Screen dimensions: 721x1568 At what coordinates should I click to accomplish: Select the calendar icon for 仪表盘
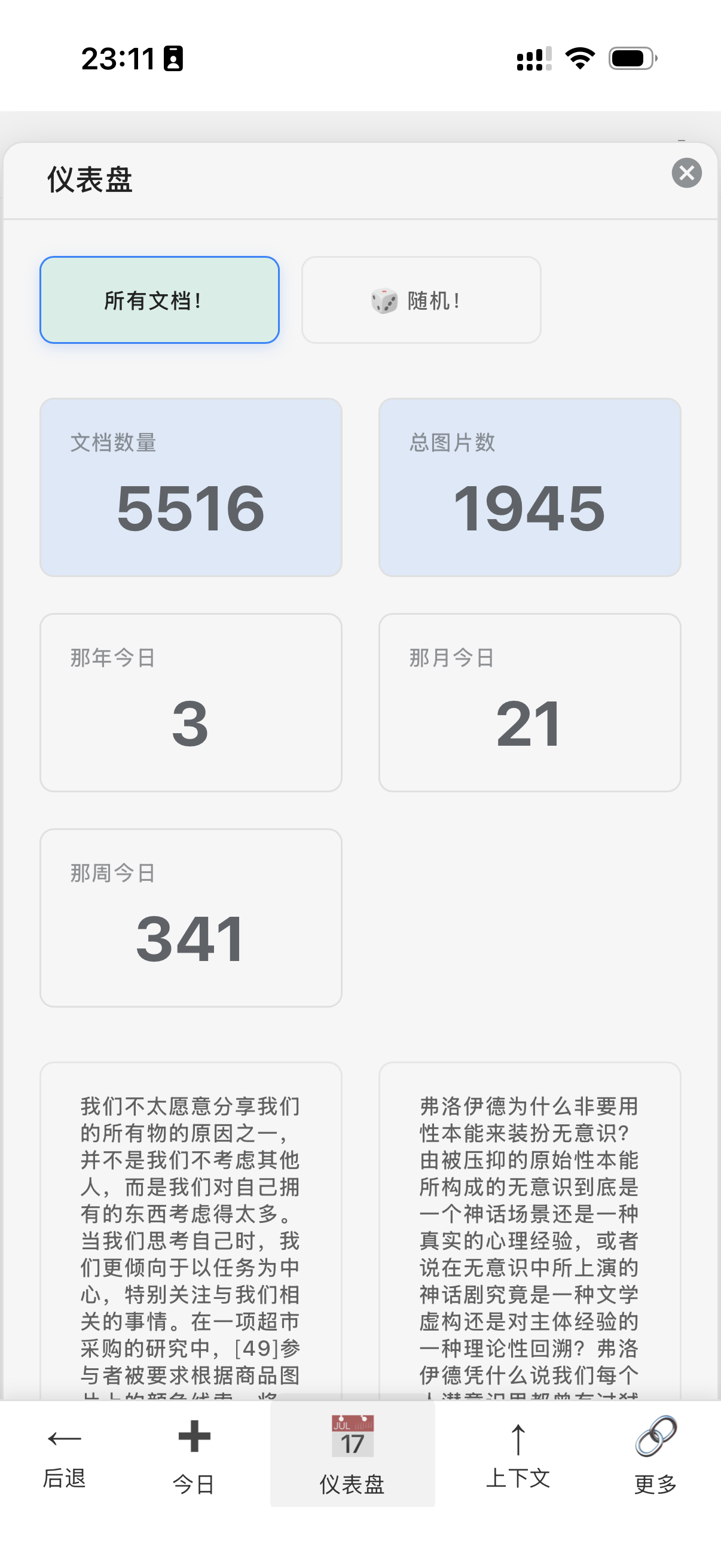pos(352,1435)
